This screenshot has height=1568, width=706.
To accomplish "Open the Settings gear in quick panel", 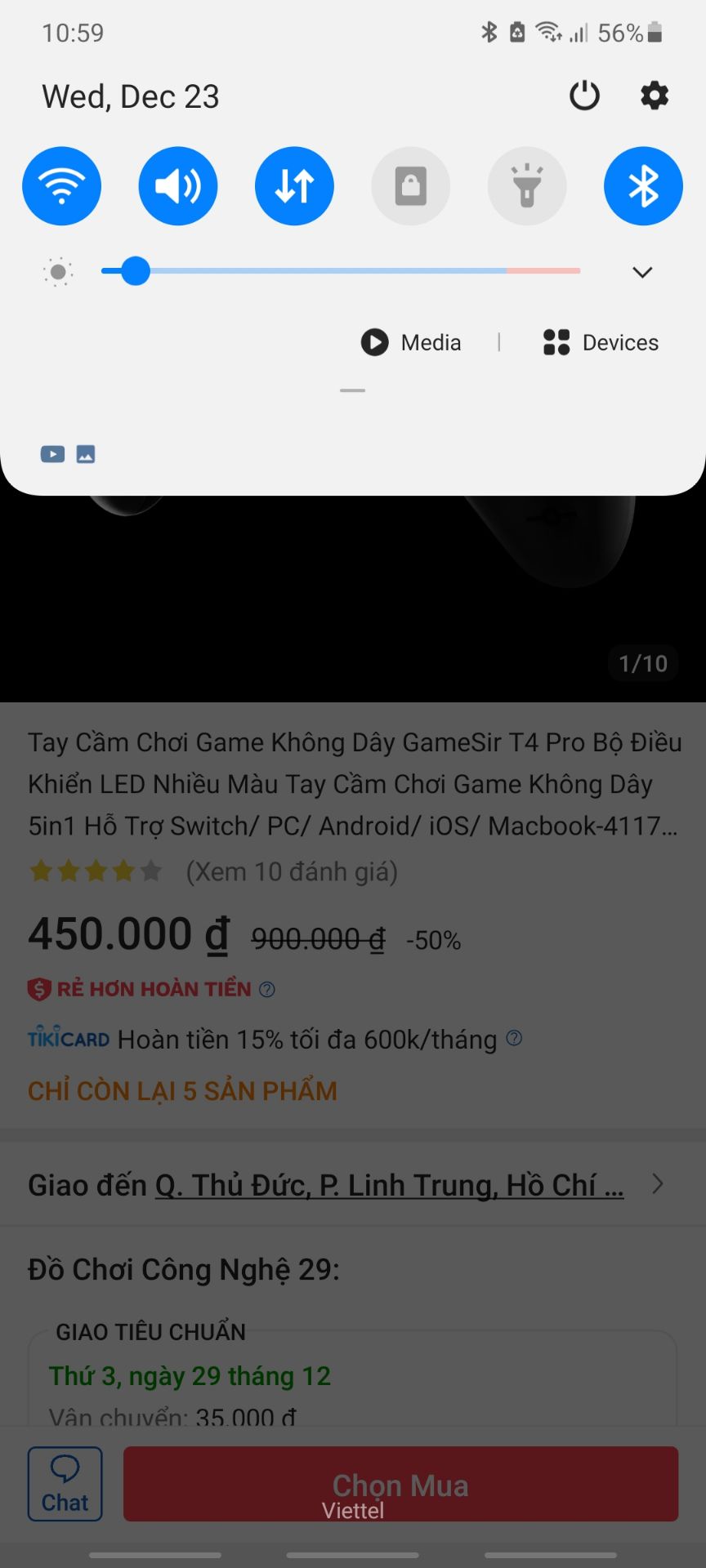I will (654, 96).
